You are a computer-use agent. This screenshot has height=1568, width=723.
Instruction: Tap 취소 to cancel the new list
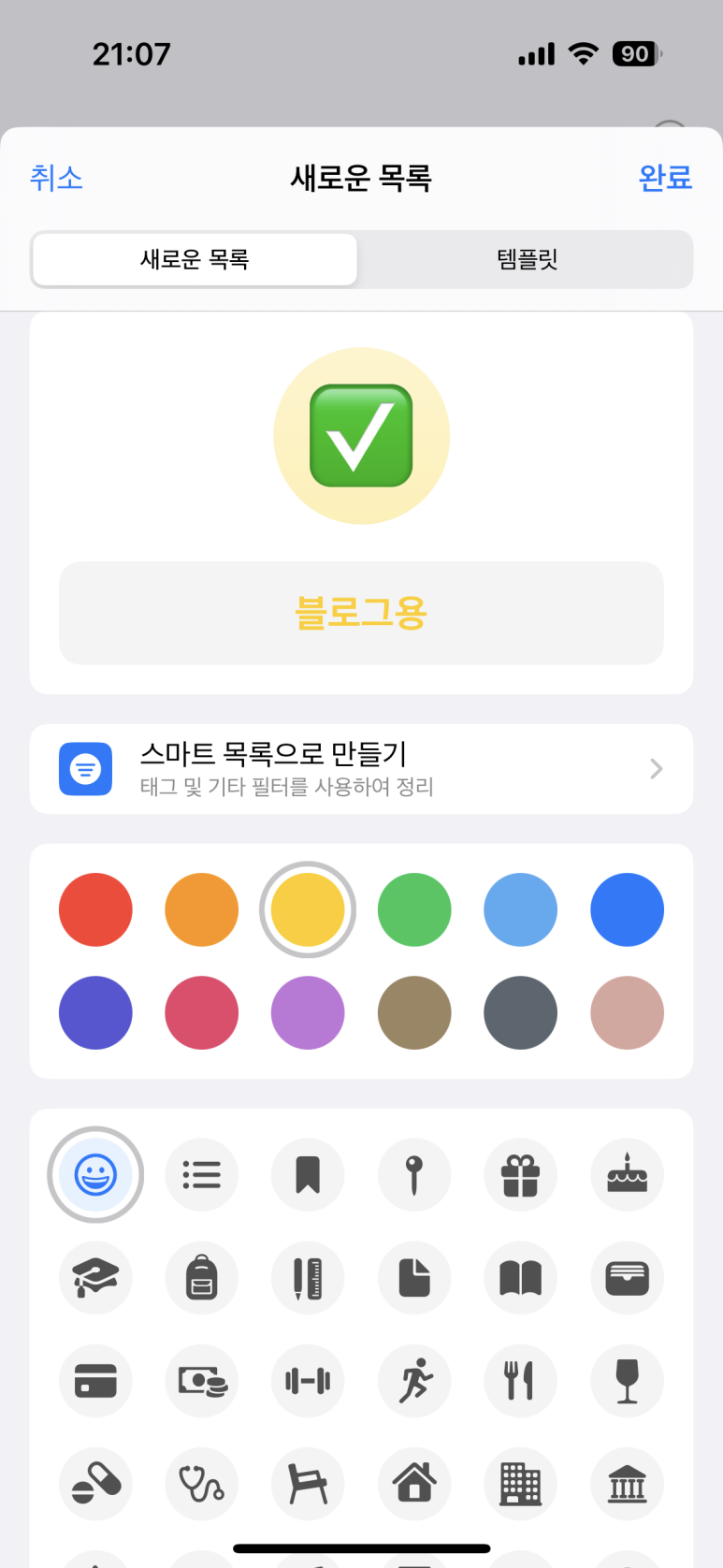[x=56, y=177]
